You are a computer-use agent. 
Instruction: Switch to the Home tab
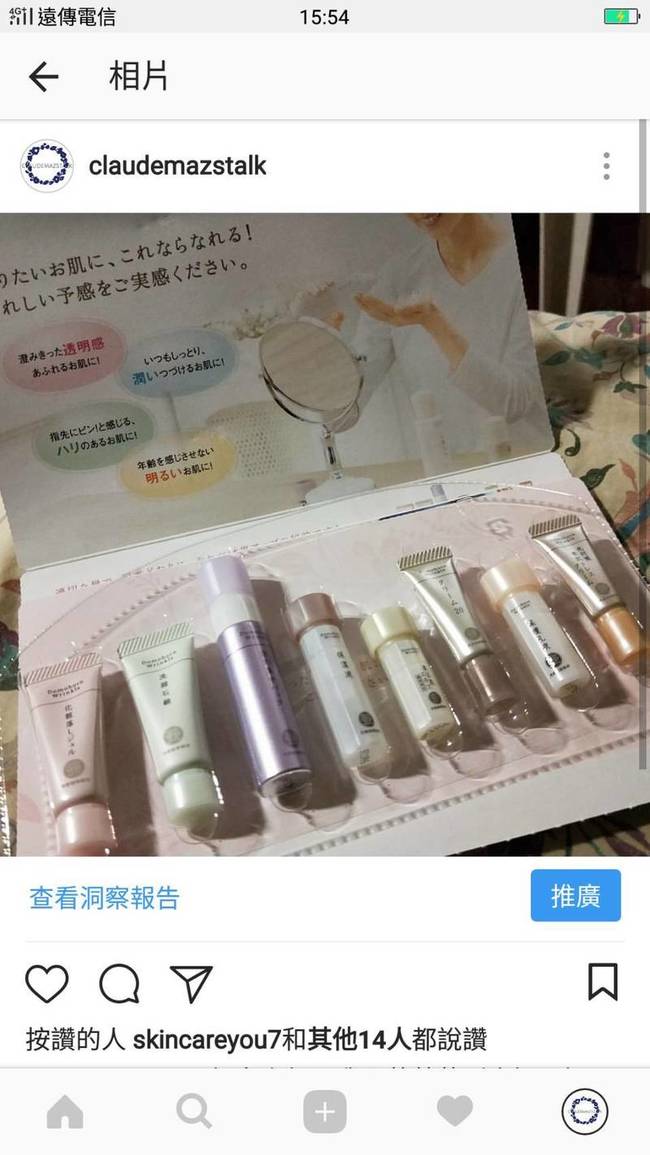click(65, 1112)
